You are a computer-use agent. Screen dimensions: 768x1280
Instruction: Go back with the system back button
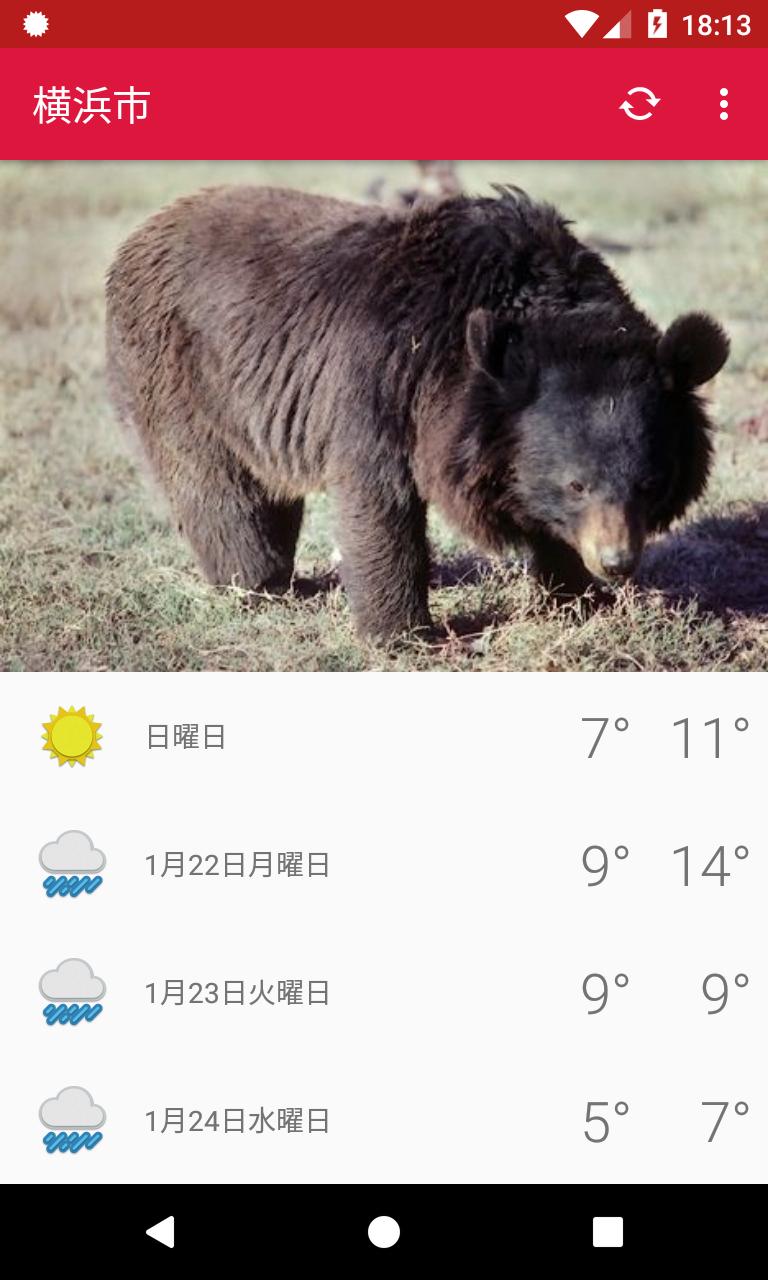click(160, 1232)
